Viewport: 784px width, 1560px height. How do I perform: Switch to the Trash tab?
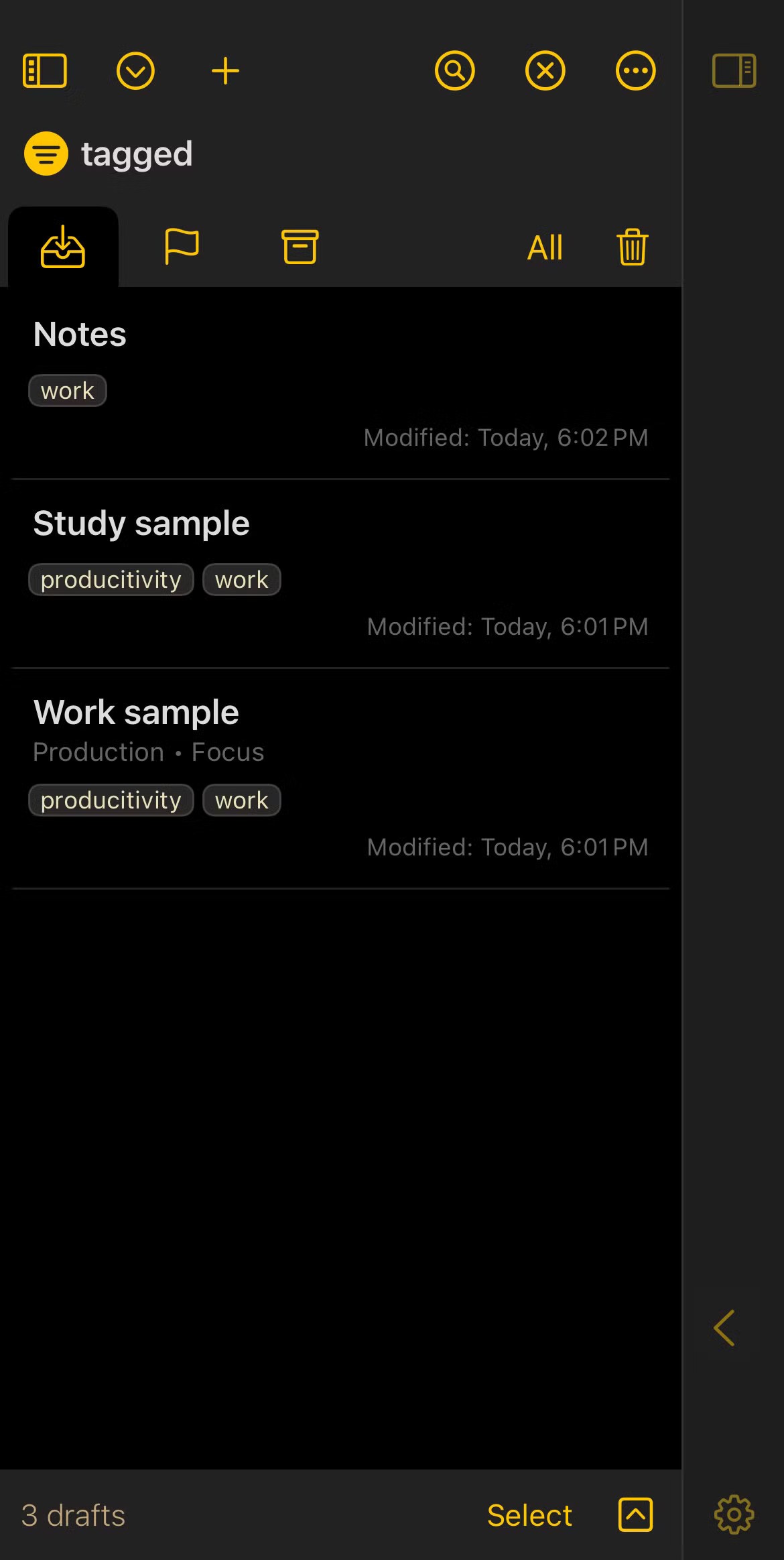632,247
